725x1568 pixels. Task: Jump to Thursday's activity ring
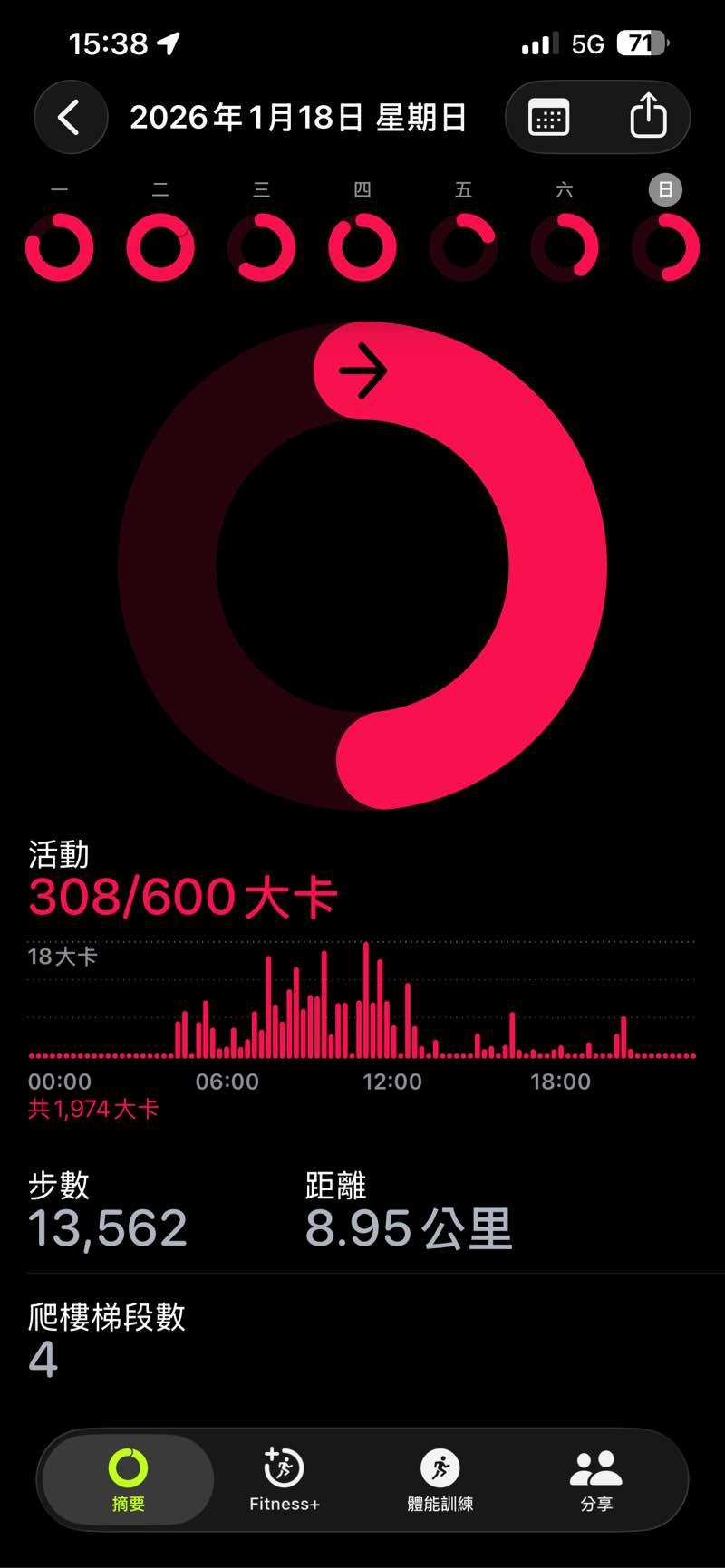362,246
